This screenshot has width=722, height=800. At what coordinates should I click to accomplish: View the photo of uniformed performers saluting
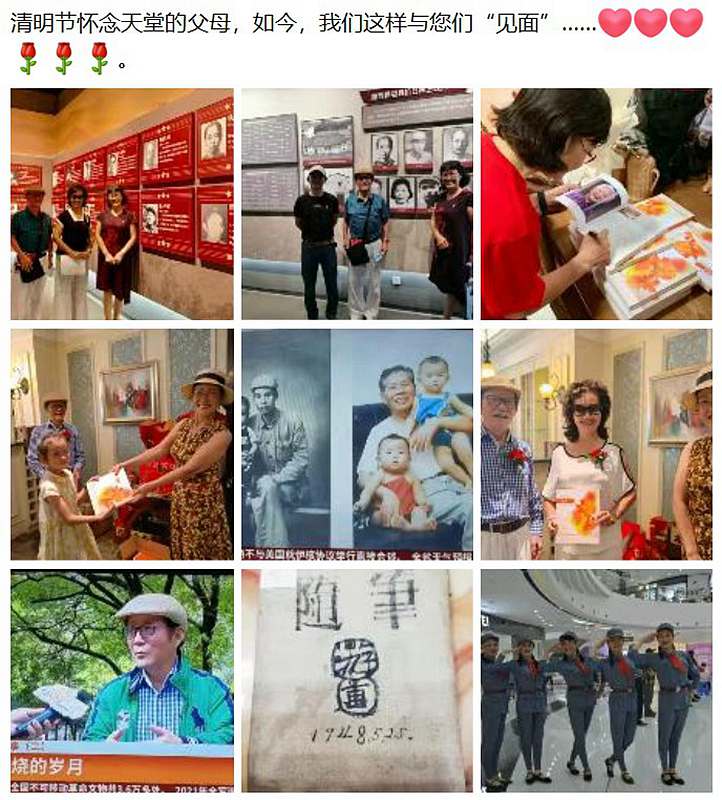pos(596,681)
